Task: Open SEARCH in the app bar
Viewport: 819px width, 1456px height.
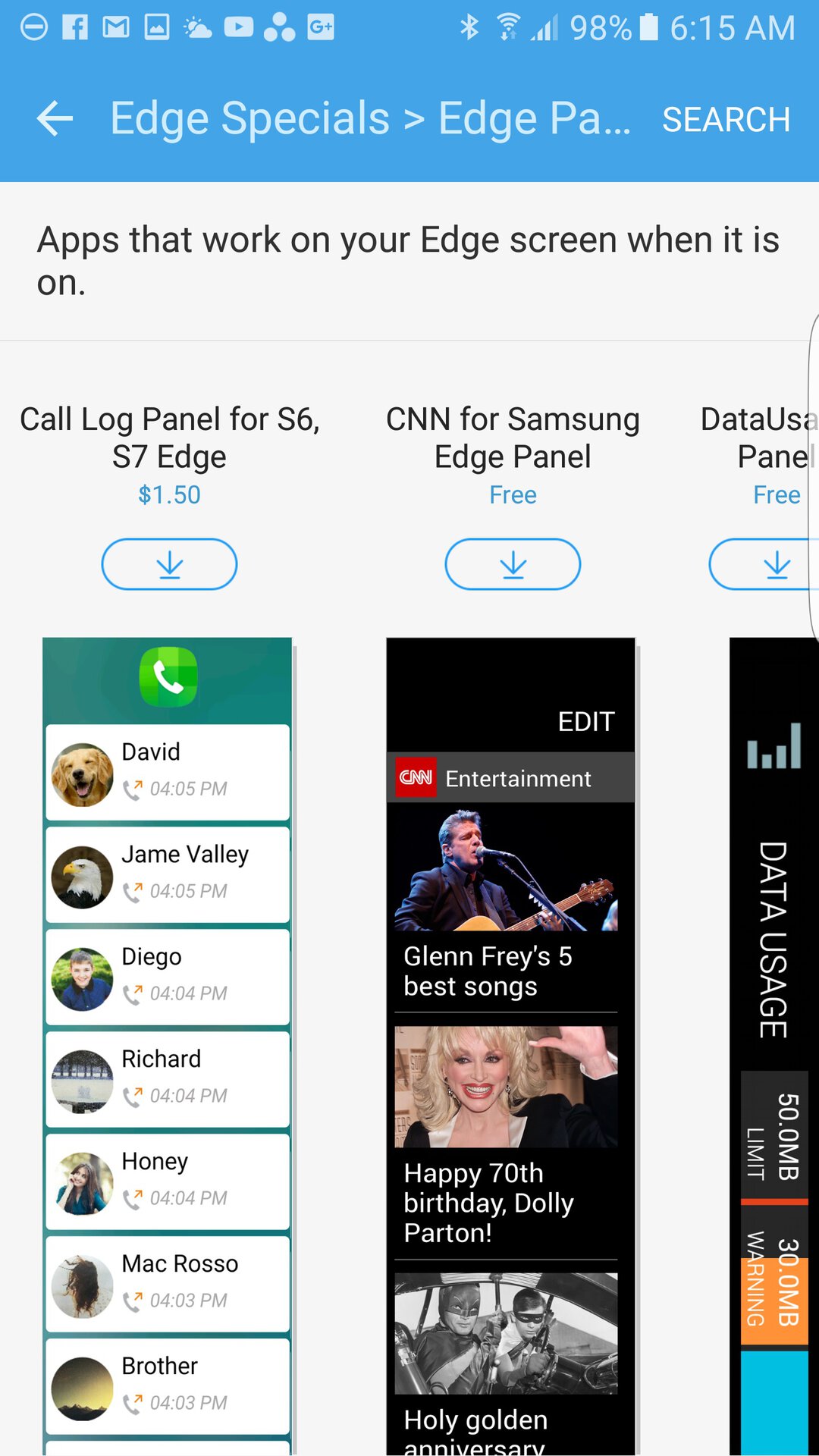Action: click(x=726, y=120)
